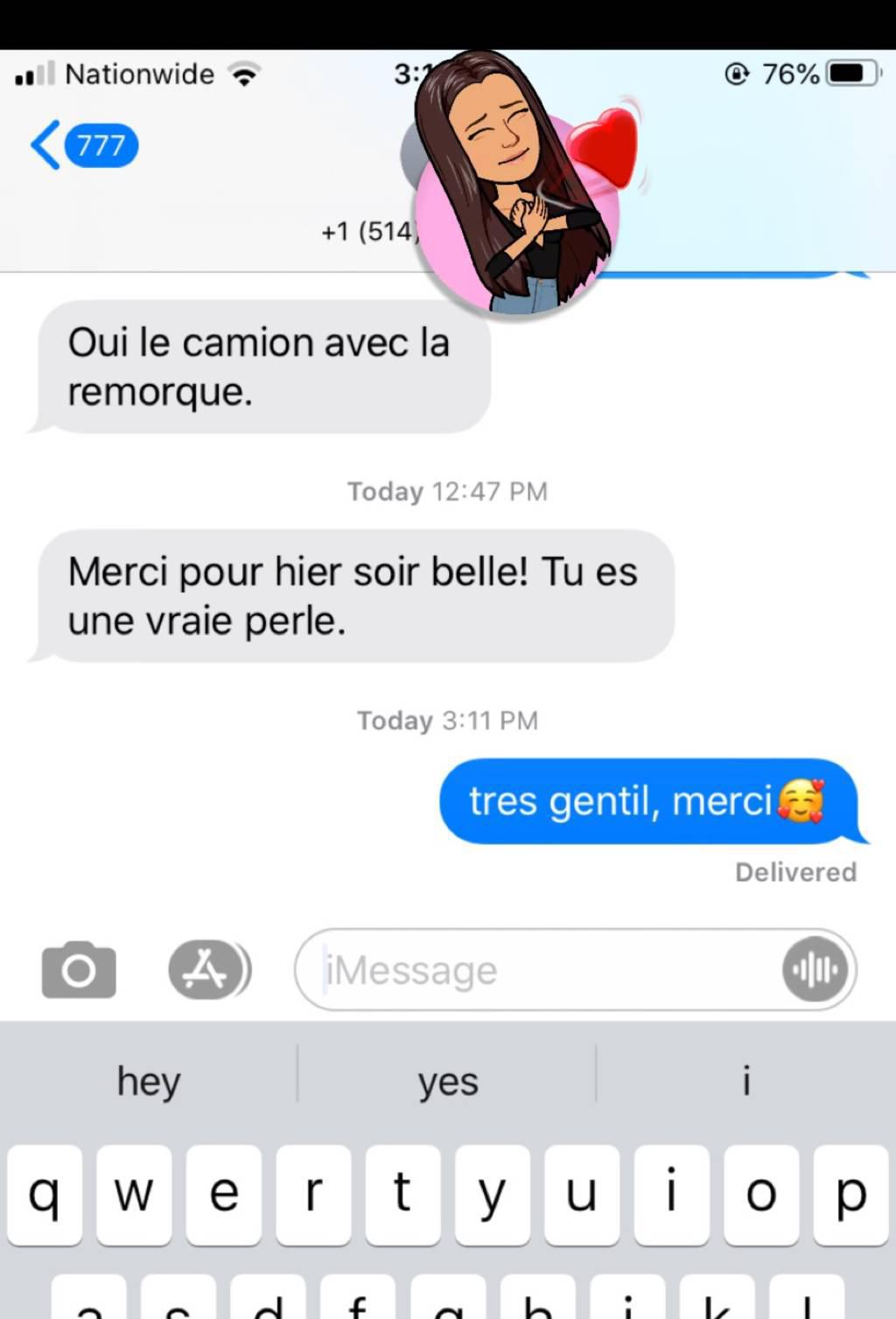Record an audio message
Image resolution: width=896 pixels, height=1319 pixels.
tap(815, 970)
